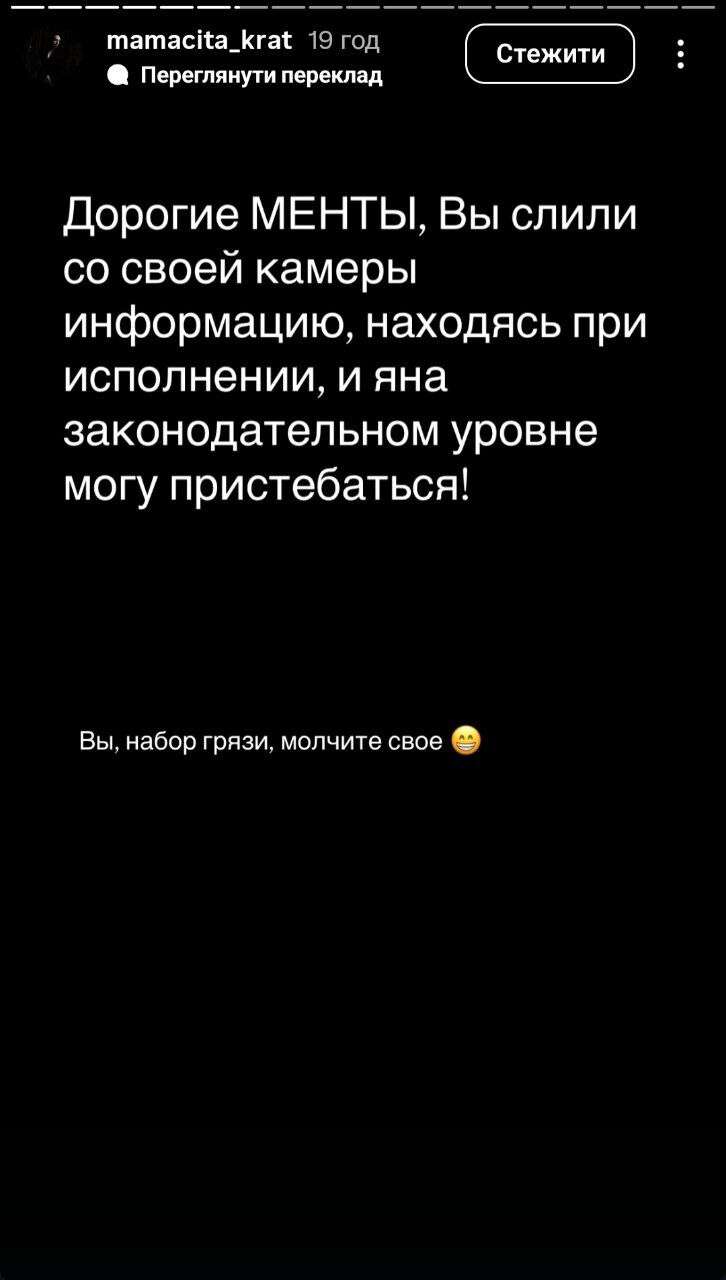Follow mamacita_krat with the Стежити button

pyautogui.click(x=550, y=54)
